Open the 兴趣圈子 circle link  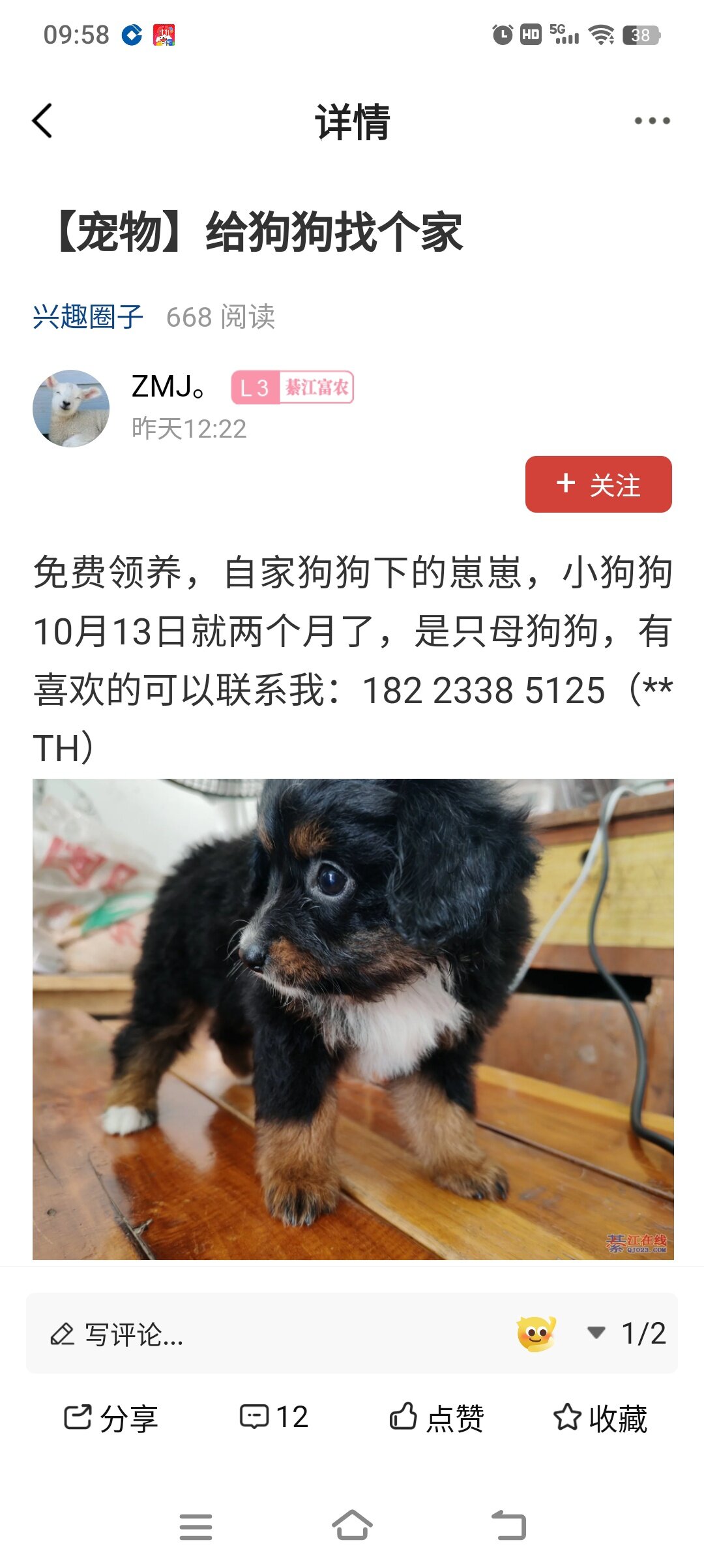88,317
